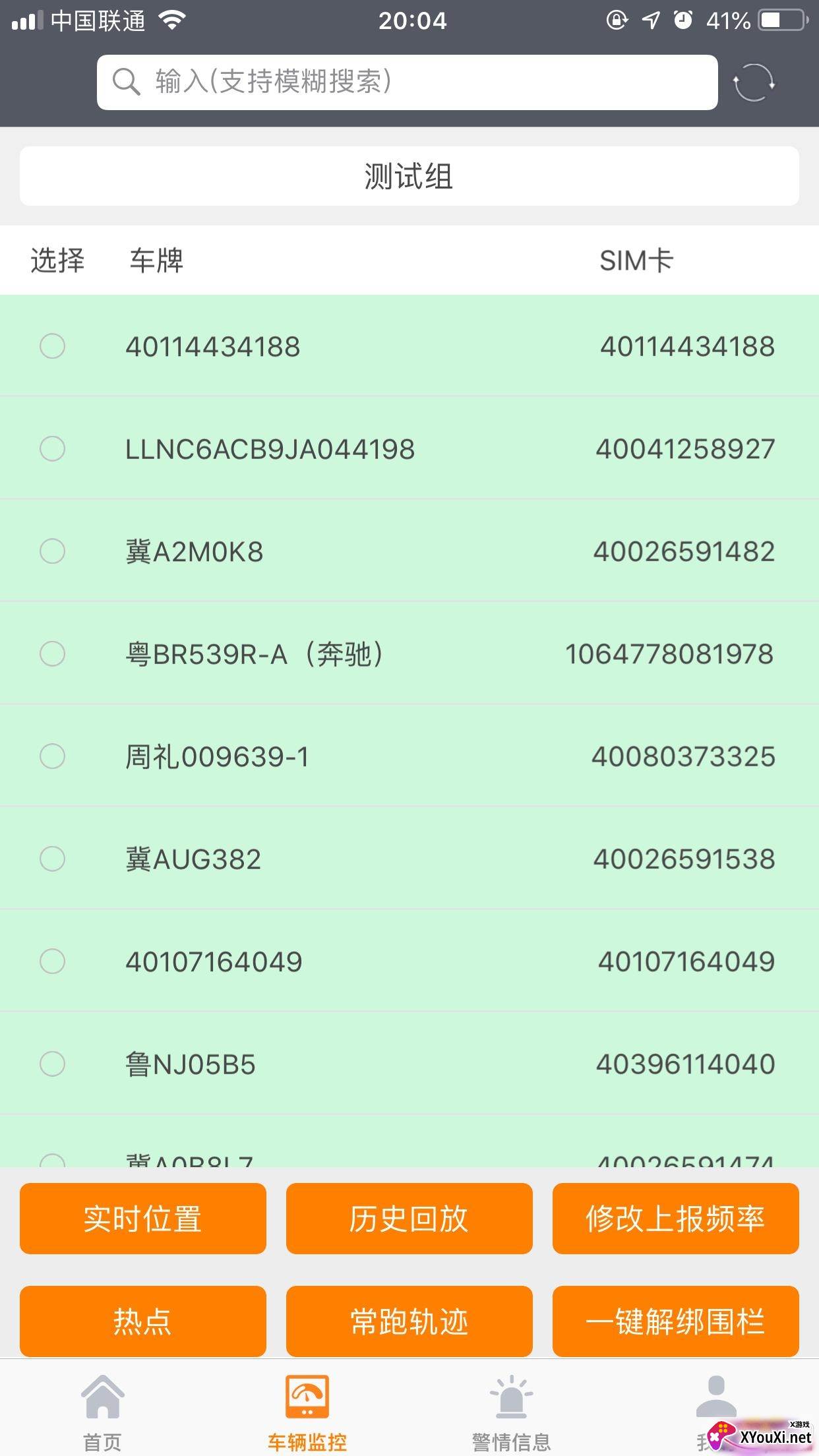Open the 测试组 group selector
This screenshot has height=1456, width=819.
tap(409, 176)
